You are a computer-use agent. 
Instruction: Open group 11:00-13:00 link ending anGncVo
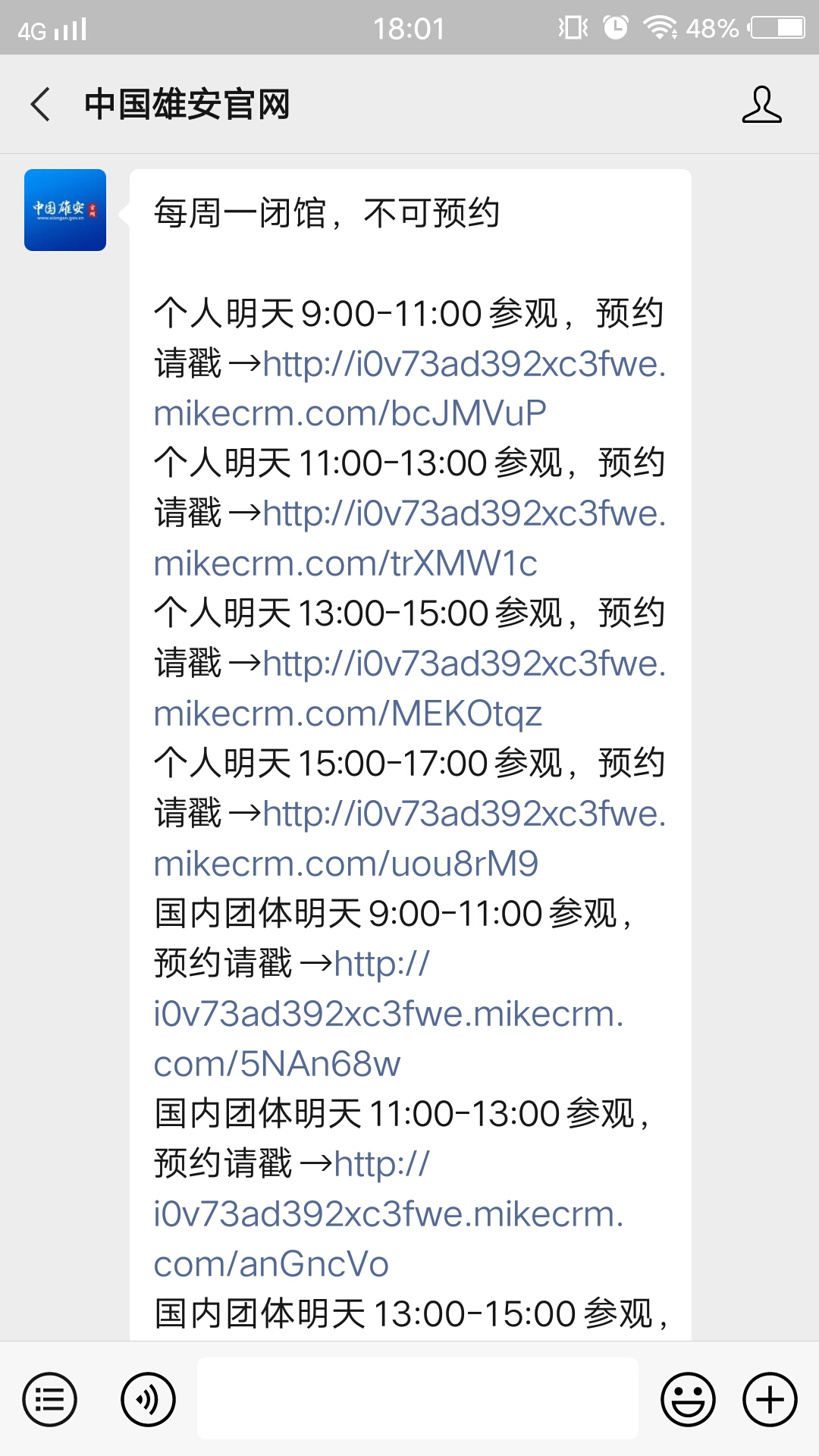coord(388,1215)
